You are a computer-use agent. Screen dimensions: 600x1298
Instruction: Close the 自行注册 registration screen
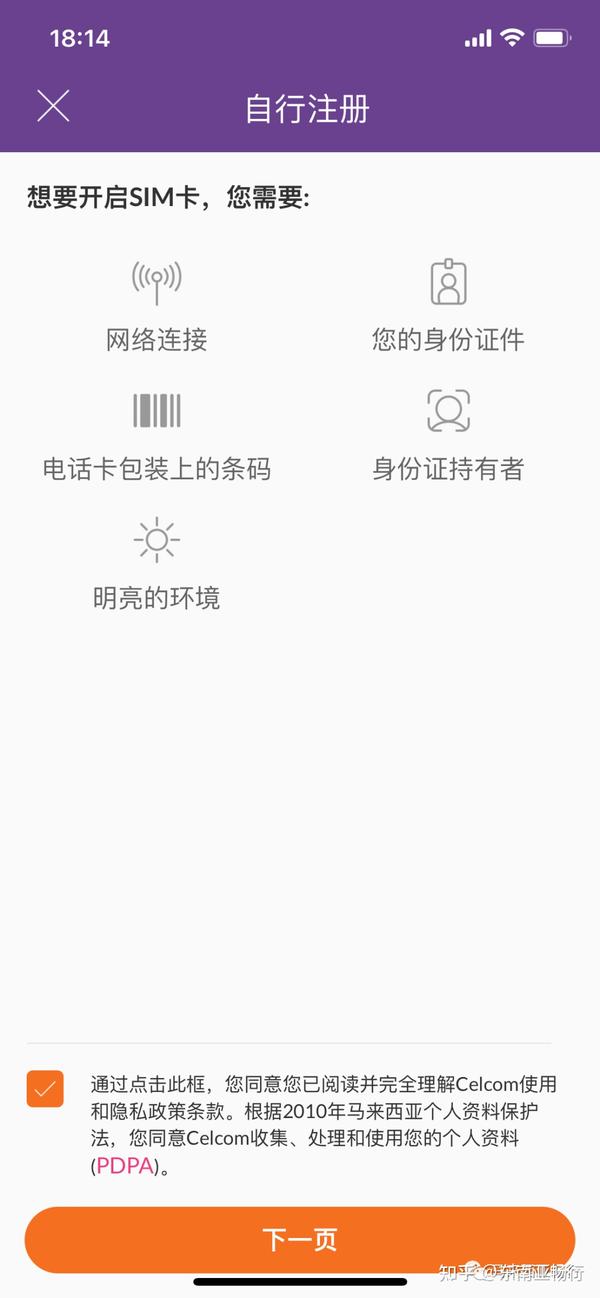coord(53,106)
